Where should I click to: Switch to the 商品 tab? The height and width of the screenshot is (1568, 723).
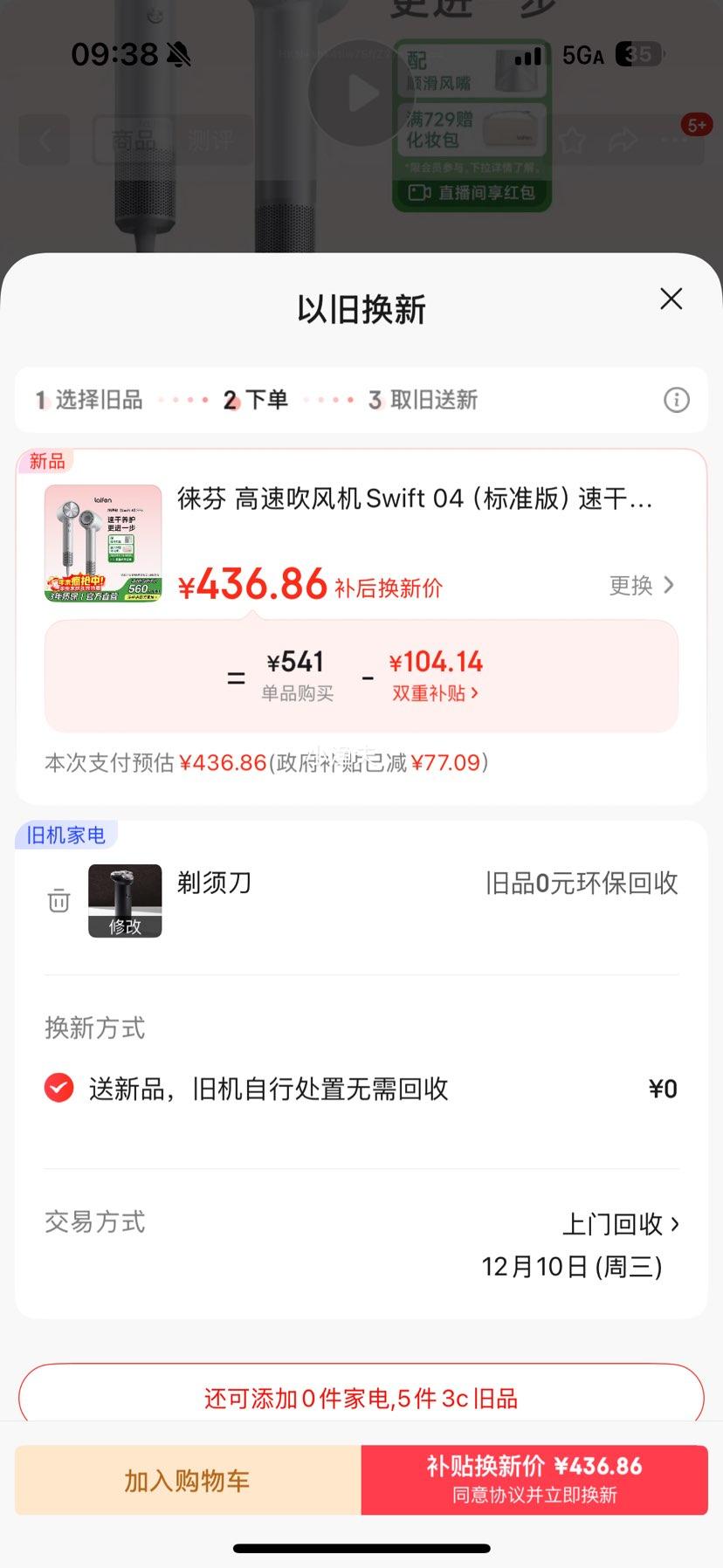133,141
